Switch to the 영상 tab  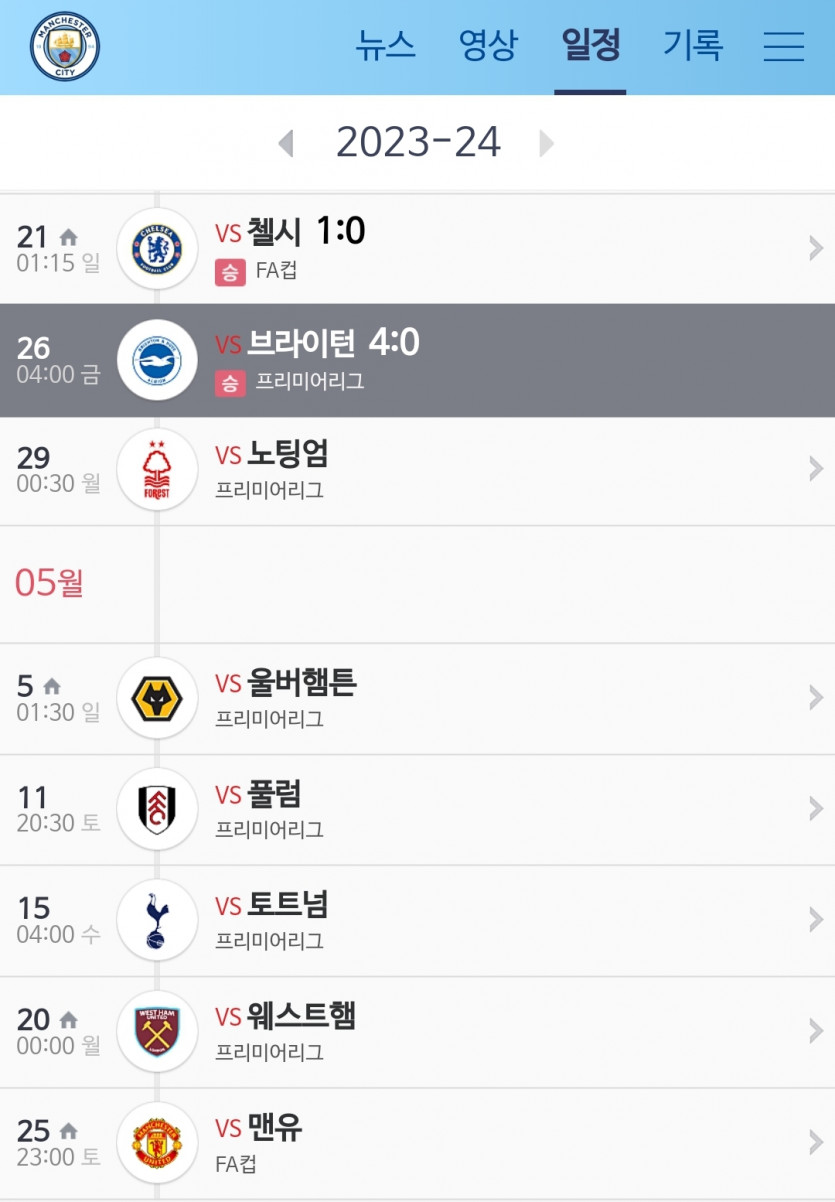coord(488,46)
